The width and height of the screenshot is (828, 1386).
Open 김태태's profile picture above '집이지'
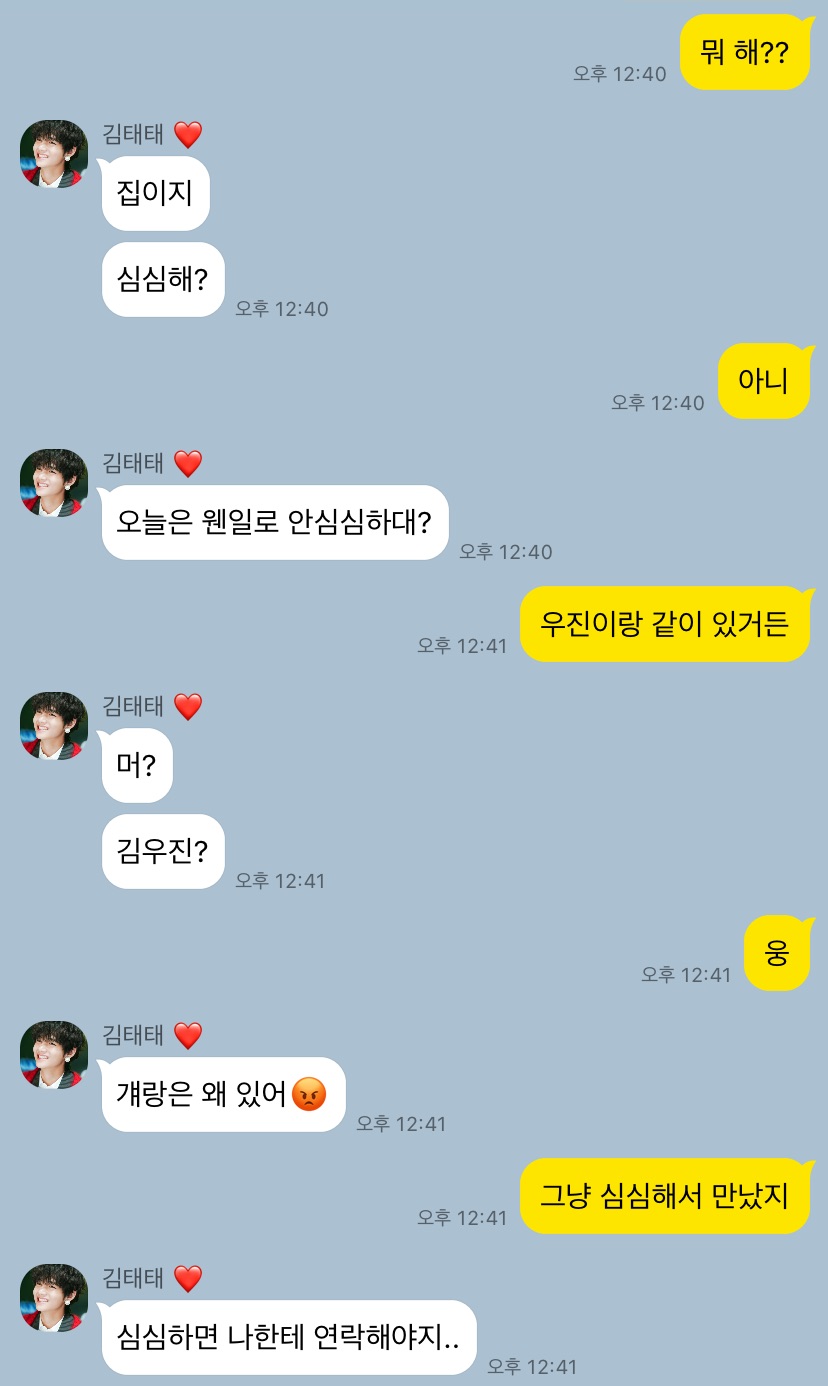tap(54, 154)
